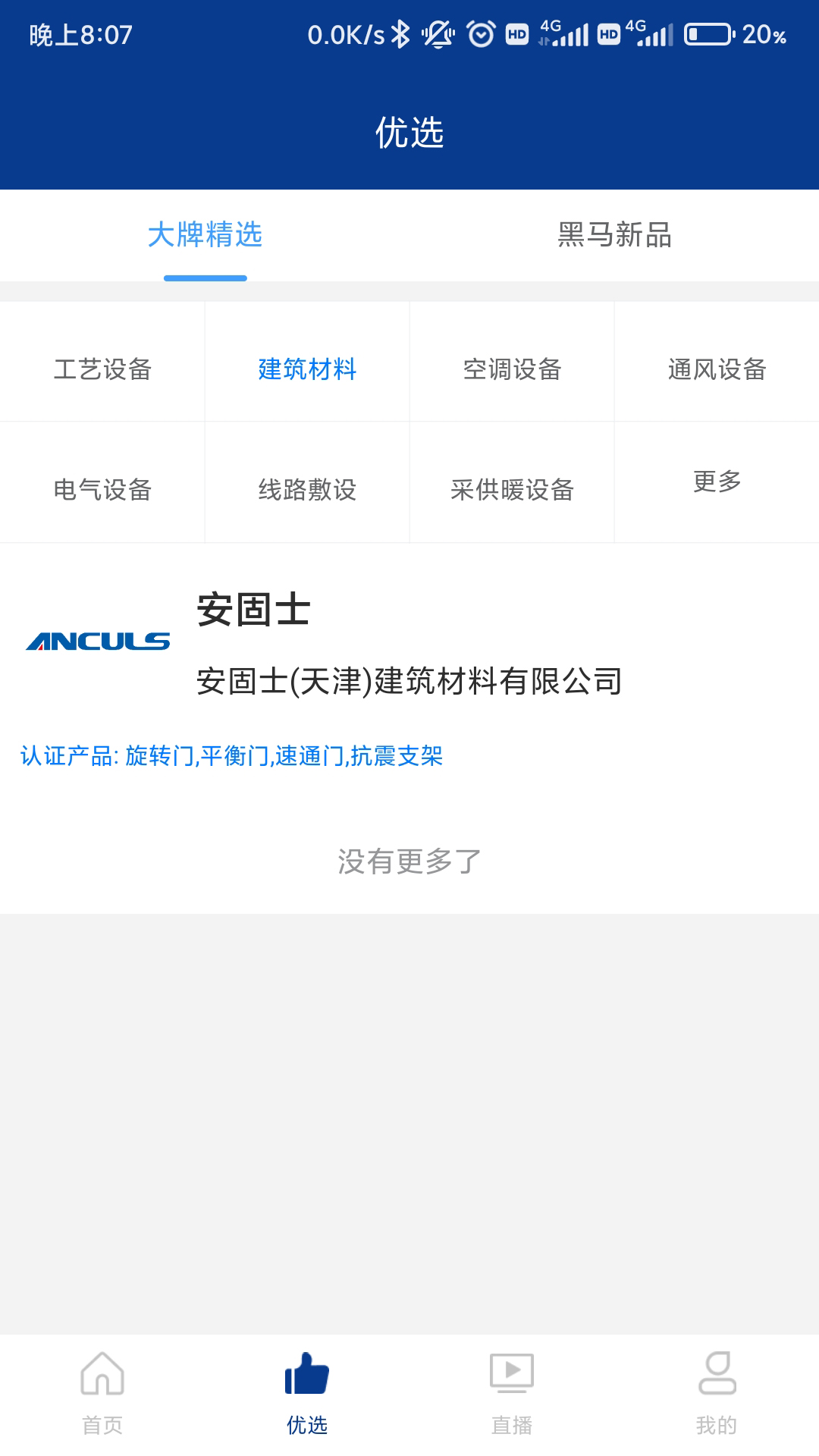Choose the 空调设备 category
This screenshot has width=819, height=1456.
tap(512, 369)
